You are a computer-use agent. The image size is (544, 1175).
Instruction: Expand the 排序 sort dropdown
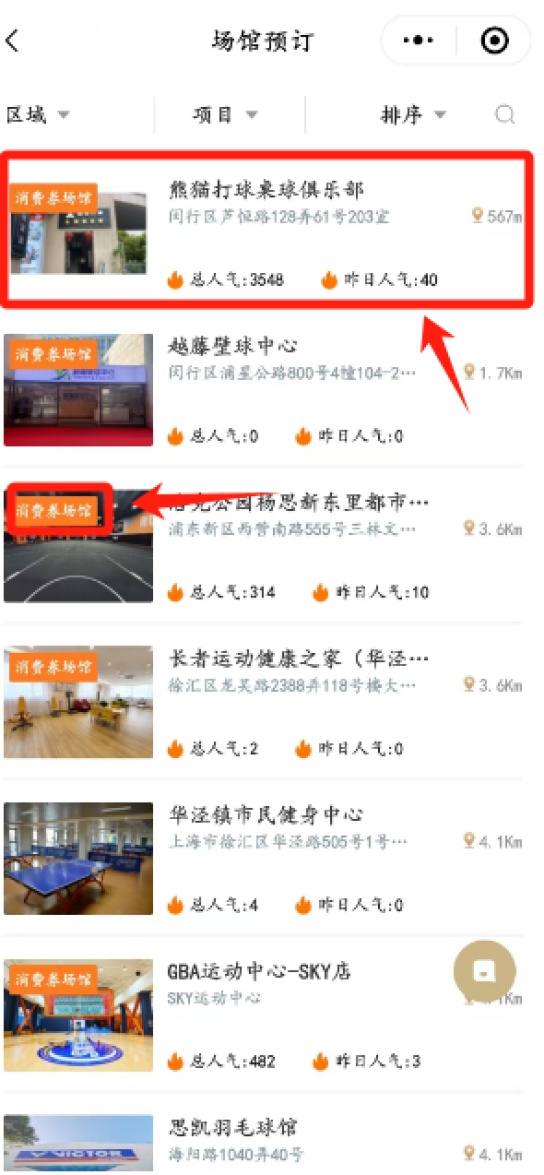pyautogui.click(x=414, y=115)
